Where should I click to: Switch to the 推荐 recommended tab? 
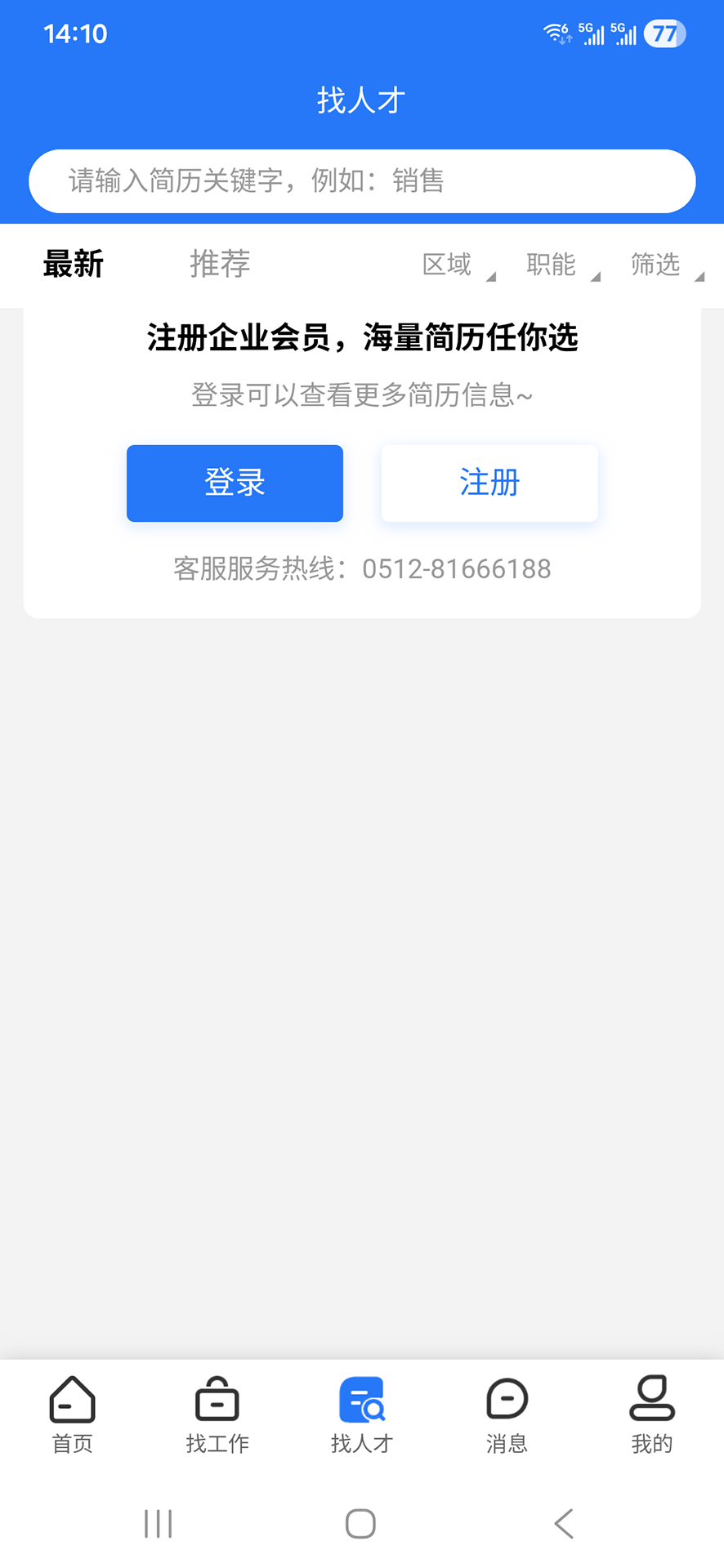218,263
